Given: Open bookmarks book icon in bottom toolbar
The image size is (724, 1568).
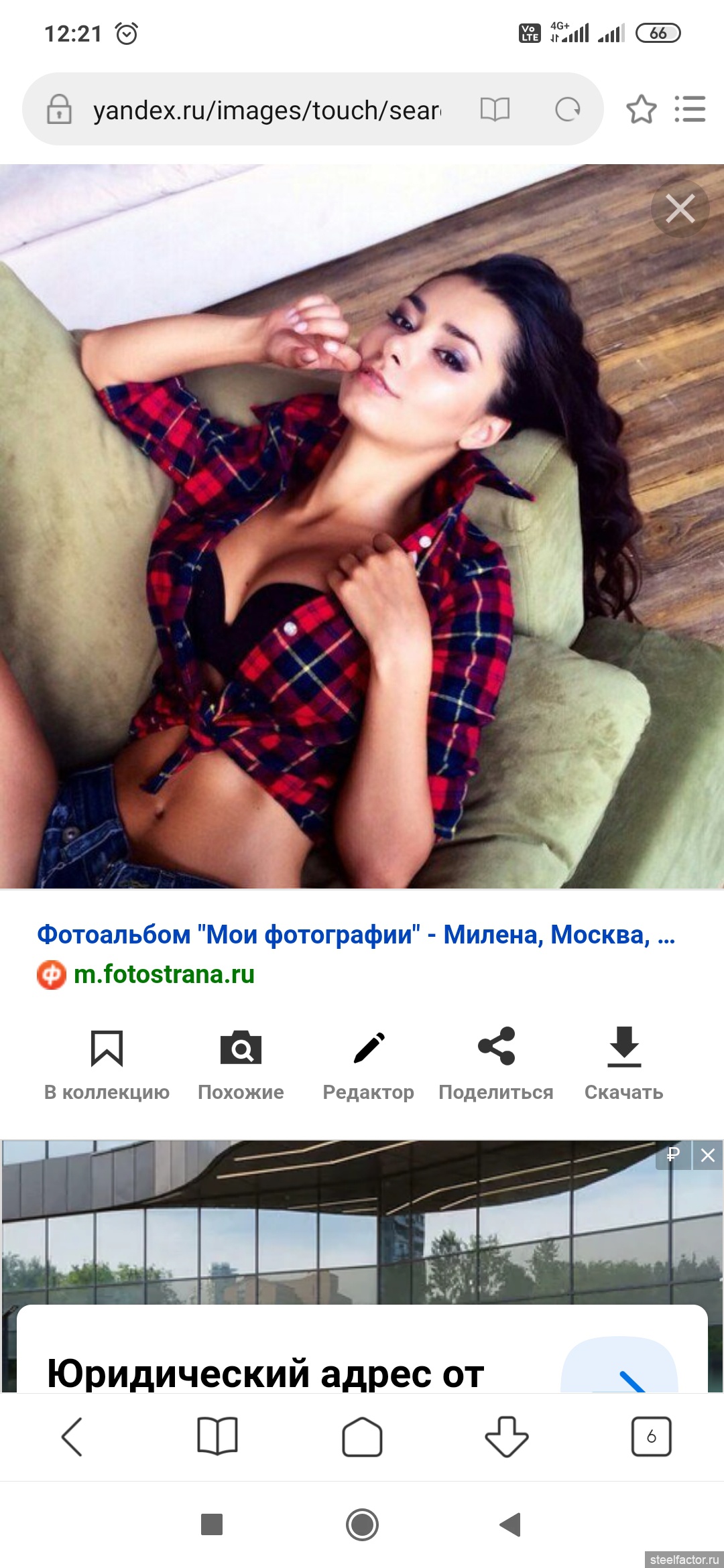Looking at the screenshot, I should click(x=217, y=1437).
